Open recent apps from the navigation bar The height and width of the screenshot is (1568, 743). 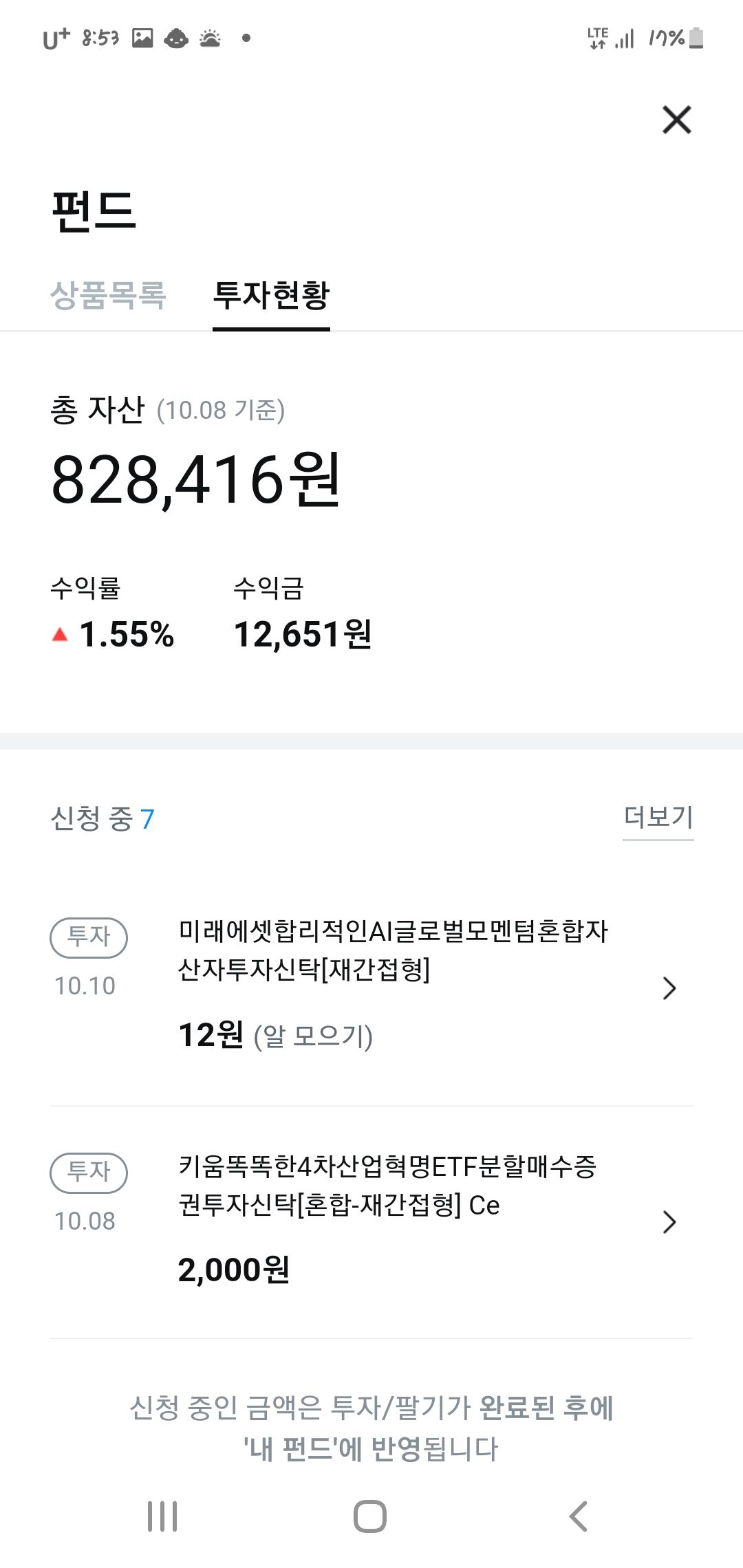click(x=162, y=1516)
